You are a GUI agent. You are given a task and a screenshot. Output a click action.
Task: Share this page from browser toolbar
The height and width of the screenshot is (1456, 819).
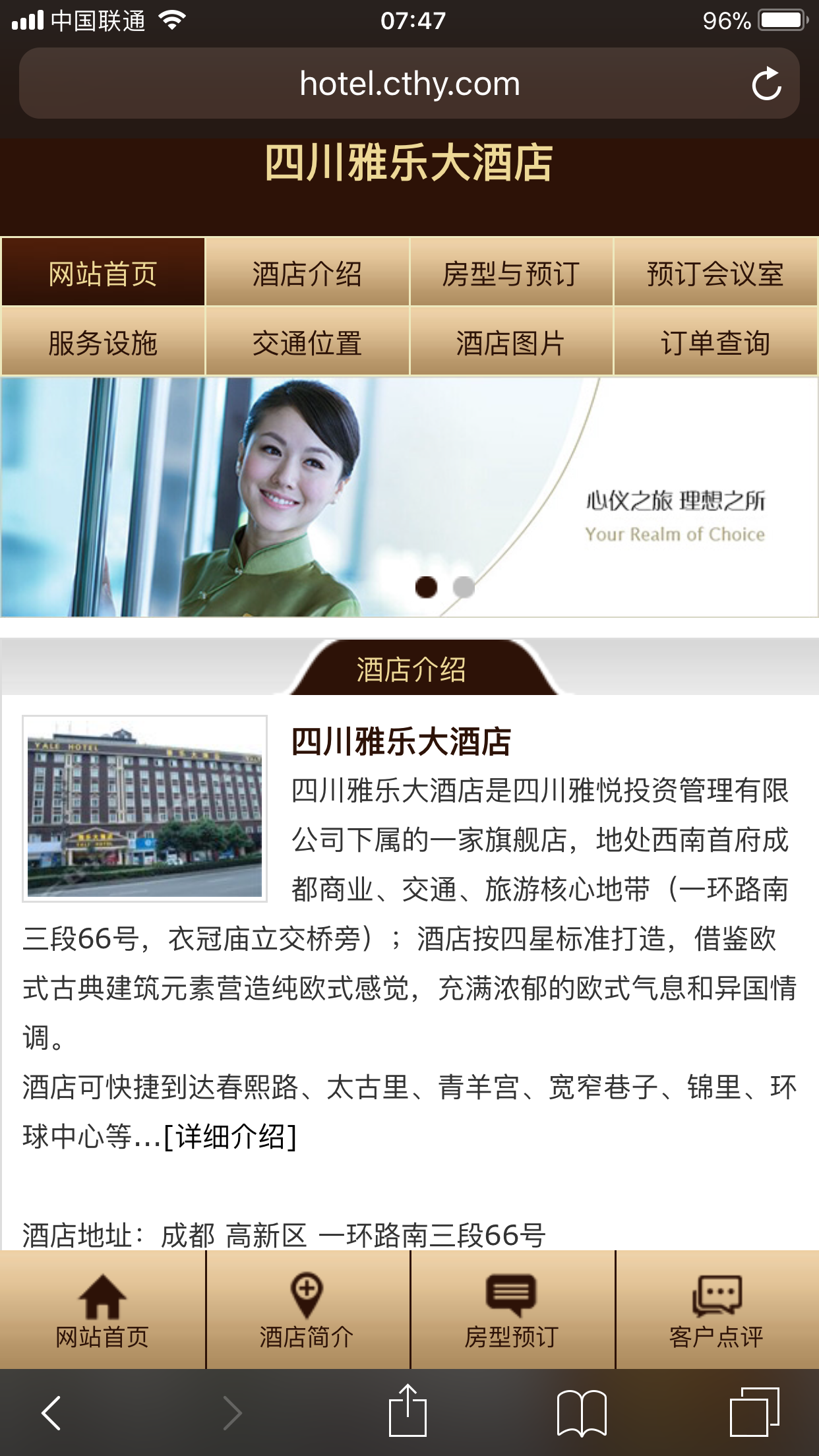pos(408,1410)
